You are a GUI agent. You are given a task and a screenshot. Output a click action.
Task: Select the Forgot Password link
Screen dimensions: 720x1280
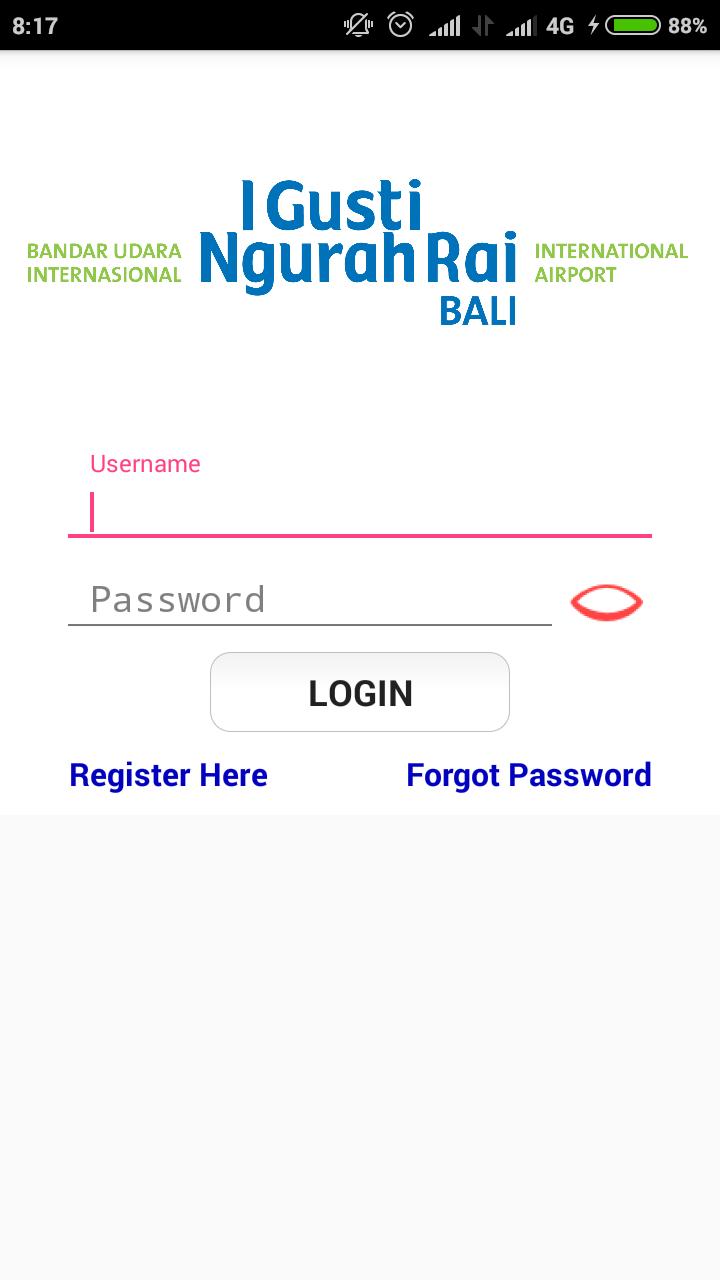point(528,775)
